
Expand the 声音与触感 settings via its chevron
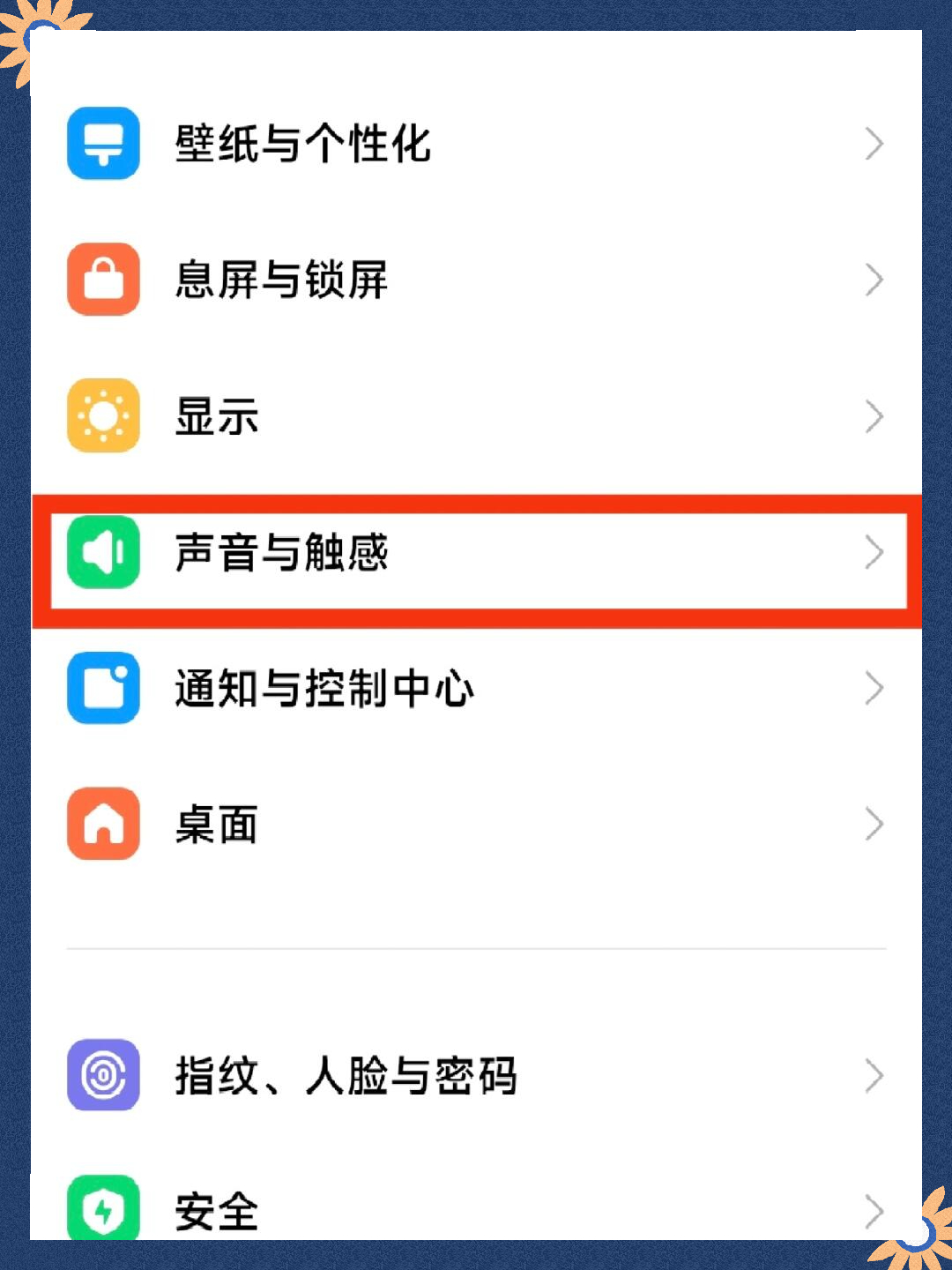[x=874, y=553]
